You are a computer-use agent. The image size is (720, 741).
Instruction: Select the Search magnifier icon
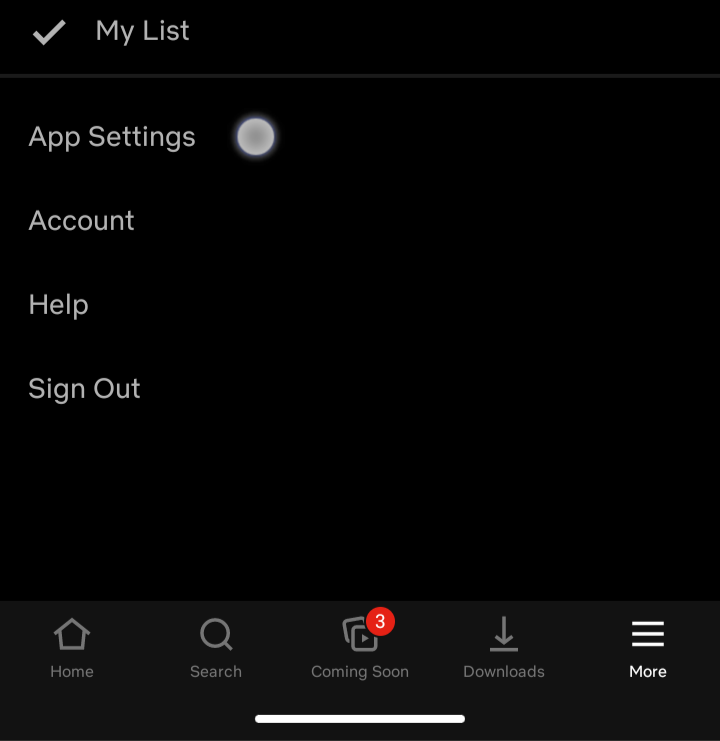tap(215, 634)
